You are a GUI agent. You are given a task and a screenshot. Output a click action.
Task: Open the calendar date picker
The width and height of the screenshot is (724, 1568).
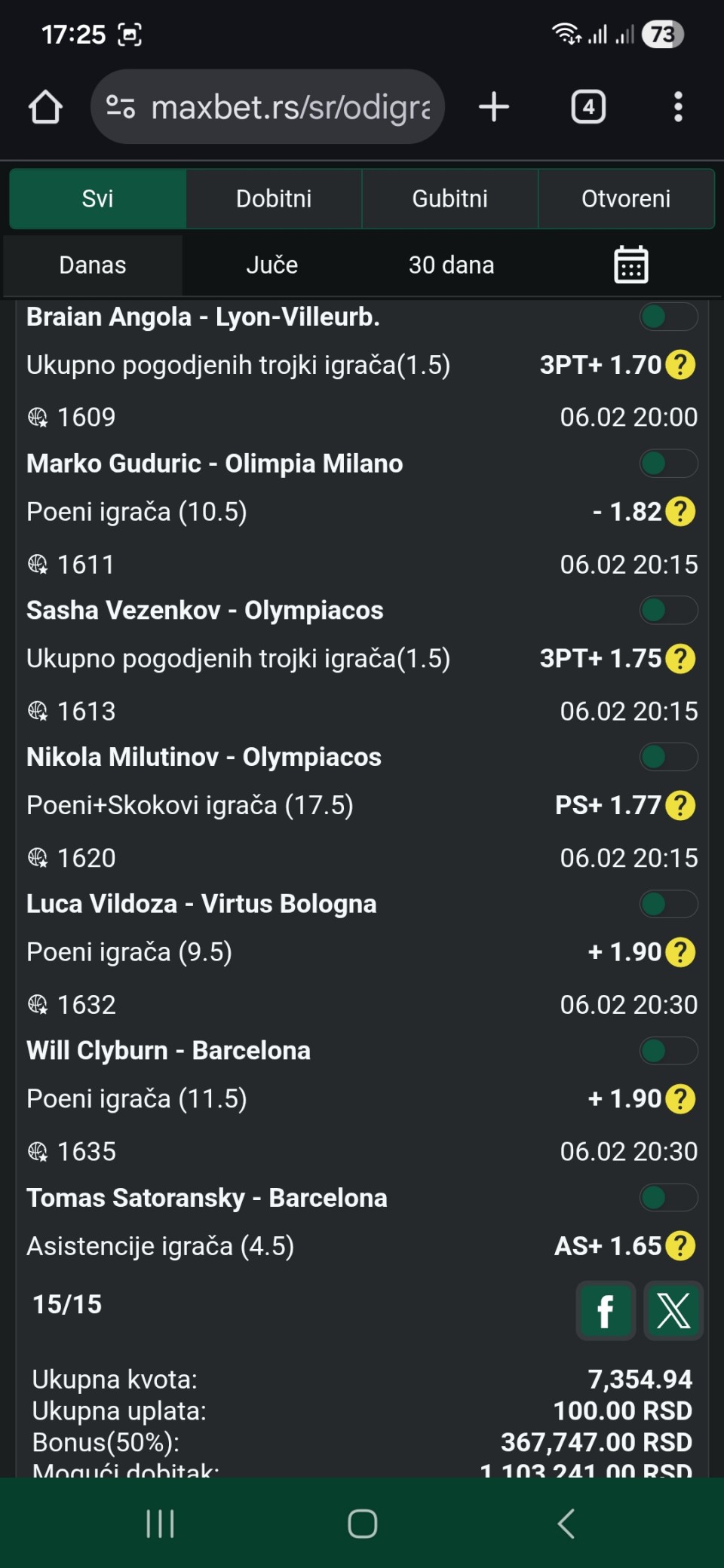(x=631, y=265)
